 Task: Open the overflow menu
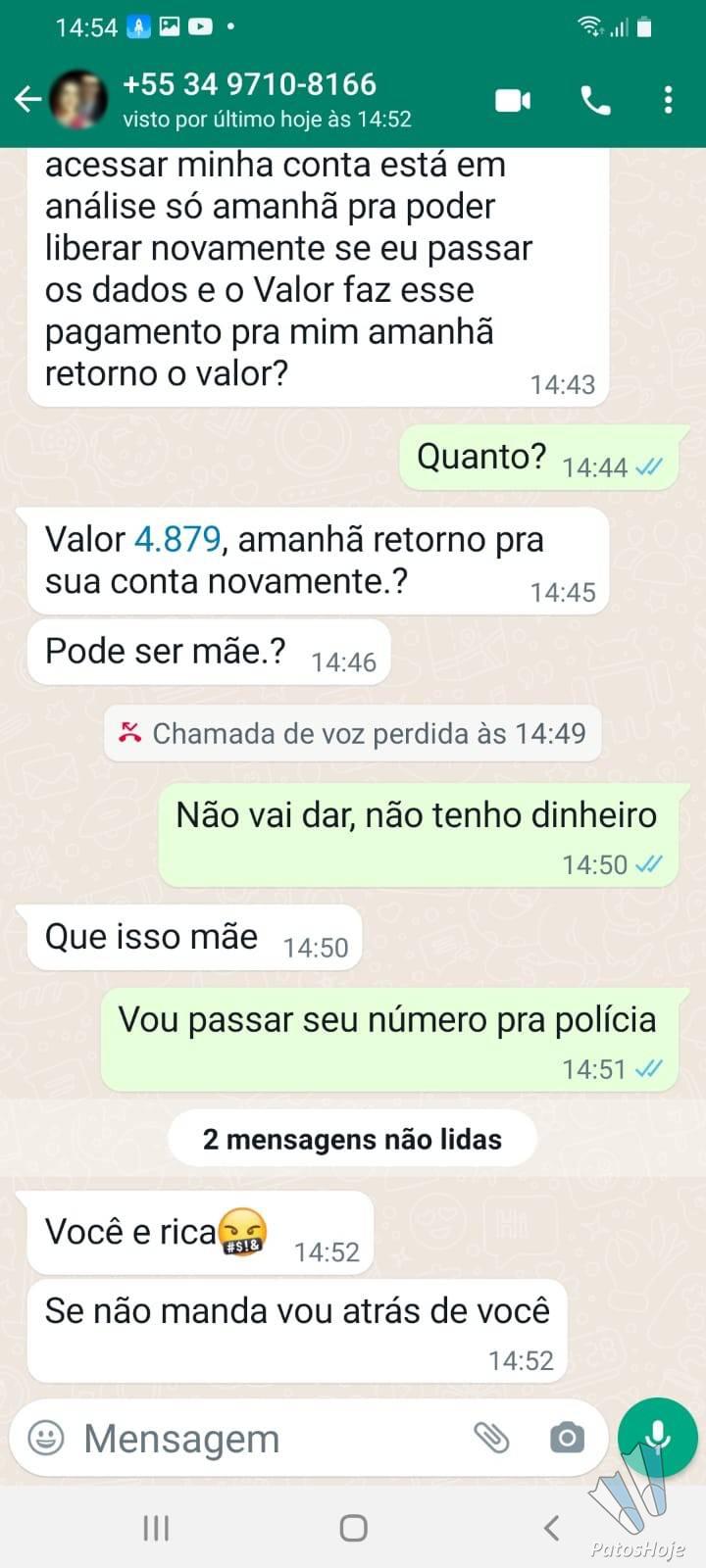[x=668, y=100]
